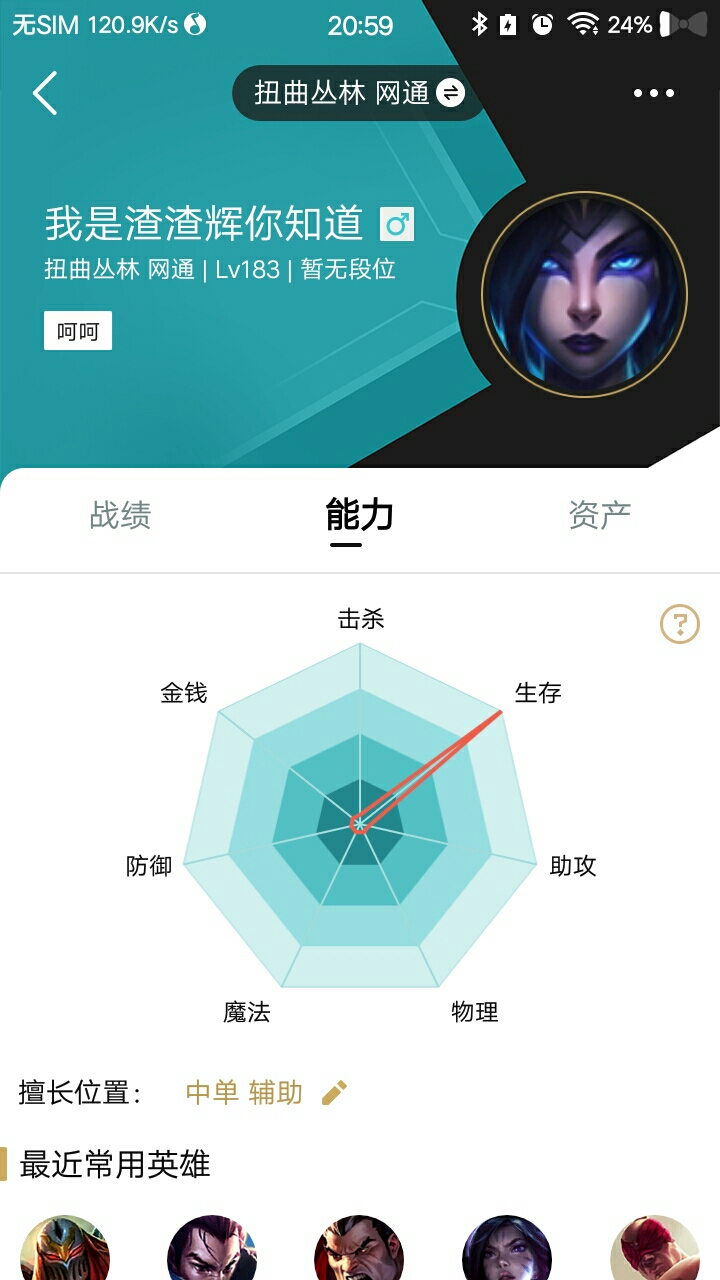Viewport: 720px width, 1280px height.
Task: Switch to the 战绩 tab
Action: (120, 515)
